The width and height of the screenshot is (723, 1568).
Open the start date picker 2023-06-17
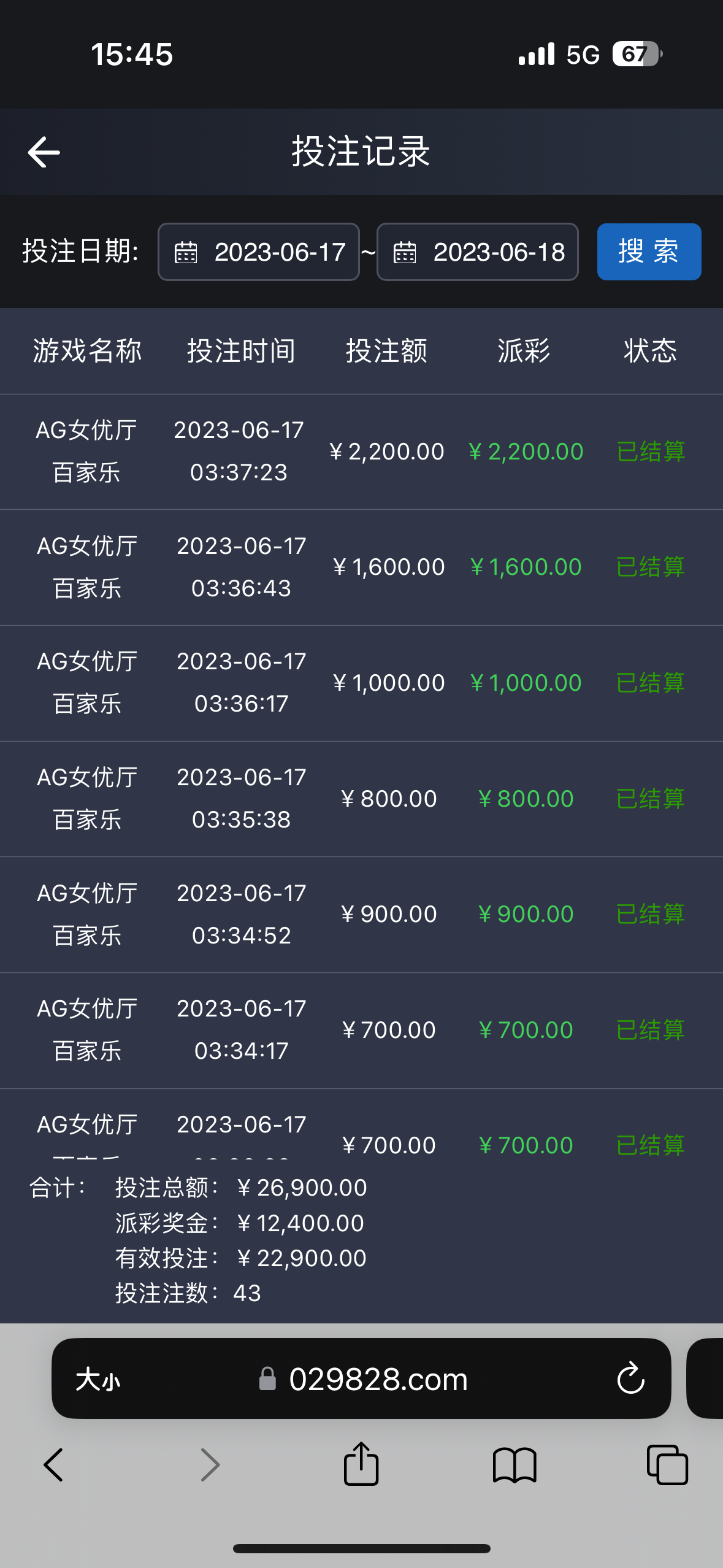click(x=259, y=252)
